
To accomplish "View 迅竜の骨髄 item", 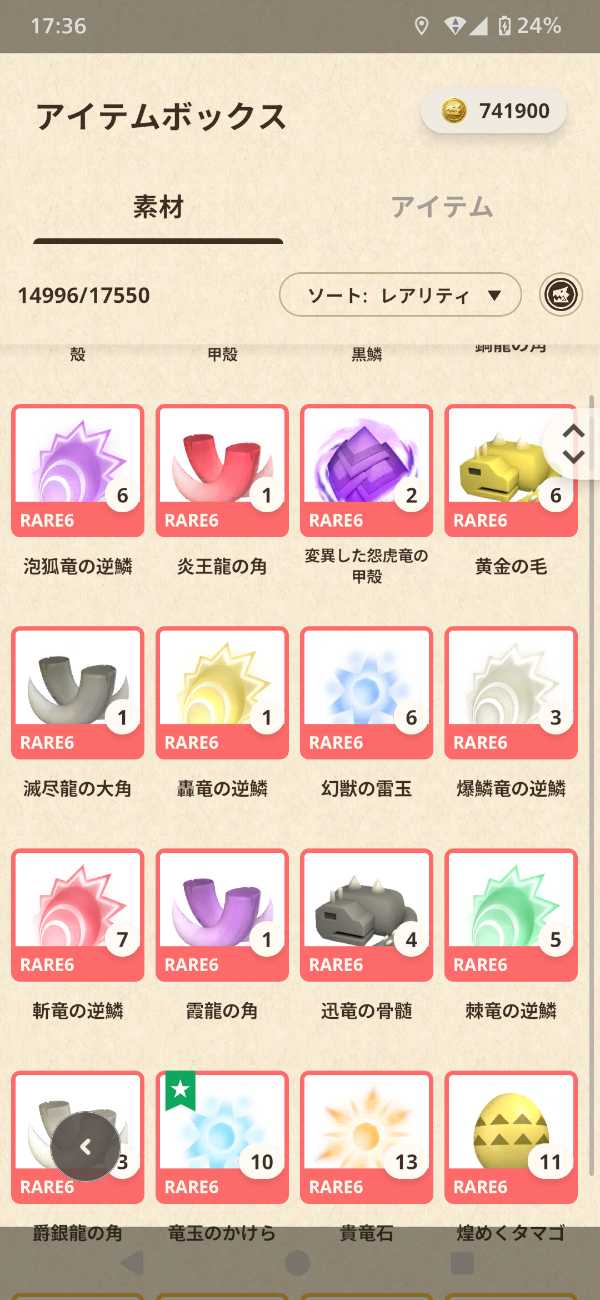I will click(366, 915).
